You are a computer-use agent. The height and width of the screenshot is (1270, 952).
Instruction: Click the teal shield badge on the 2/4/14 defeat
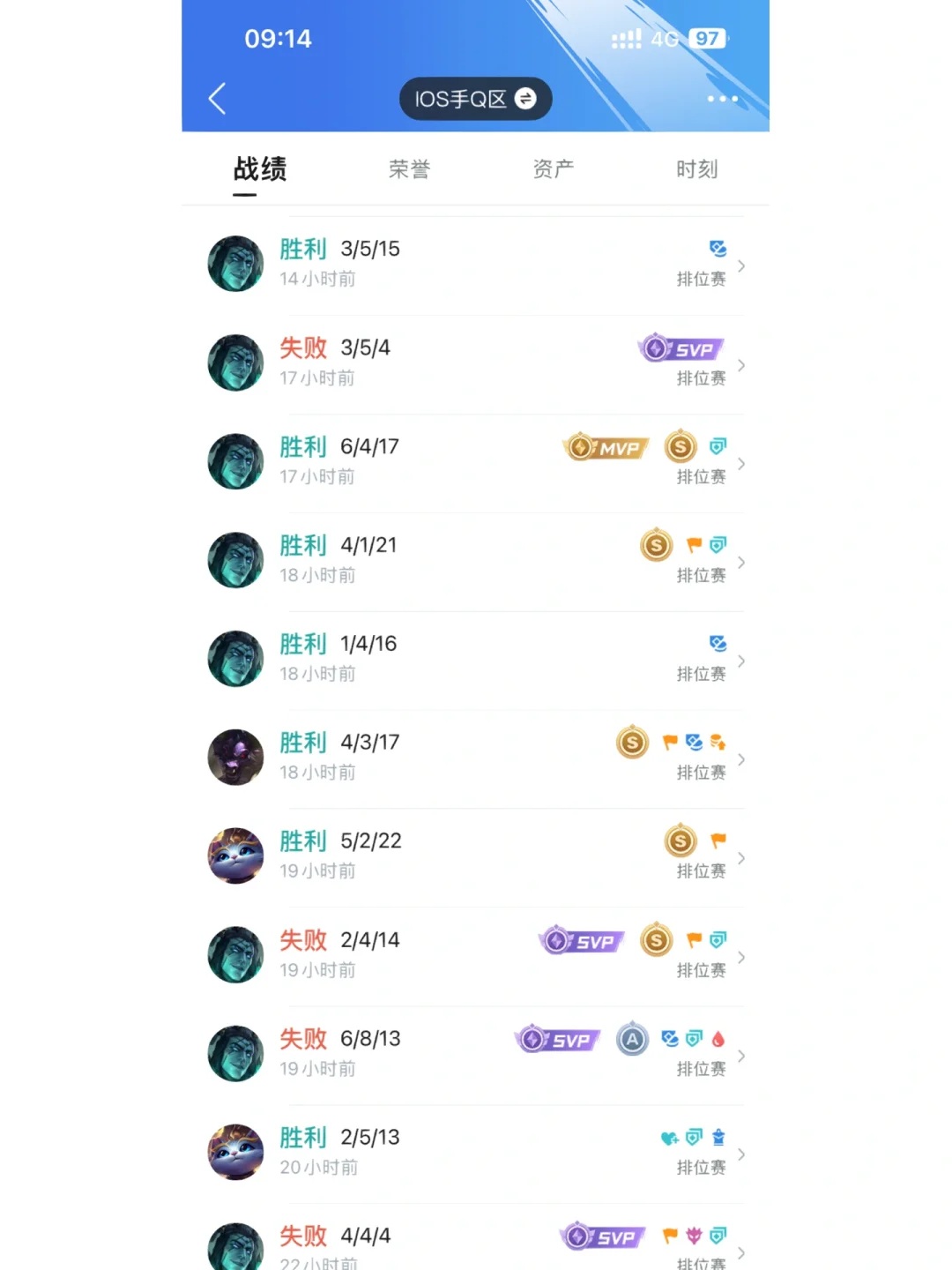click(717, 941)
